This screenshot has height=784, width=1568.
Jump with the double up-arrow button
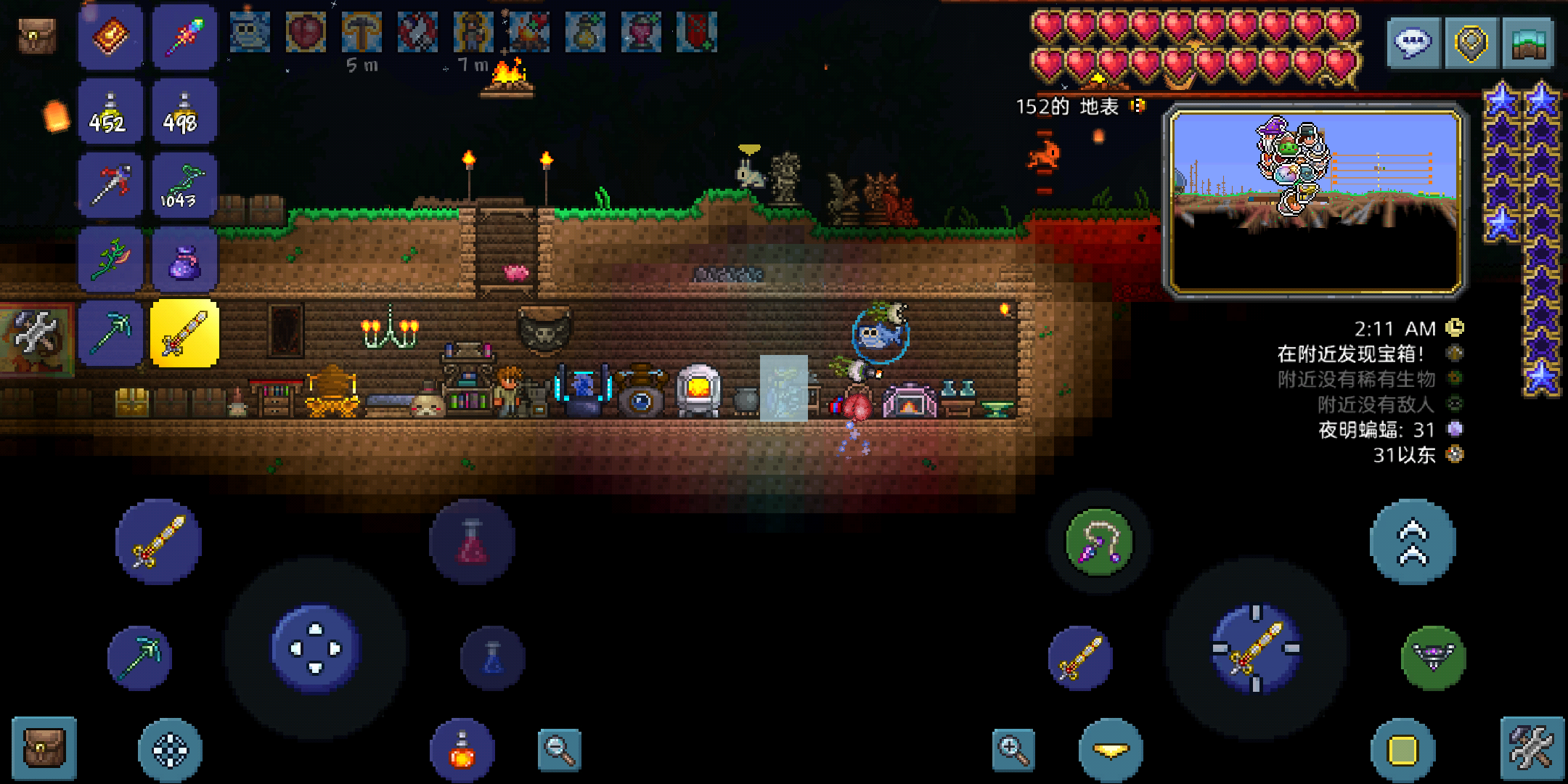pos(1412,542)
